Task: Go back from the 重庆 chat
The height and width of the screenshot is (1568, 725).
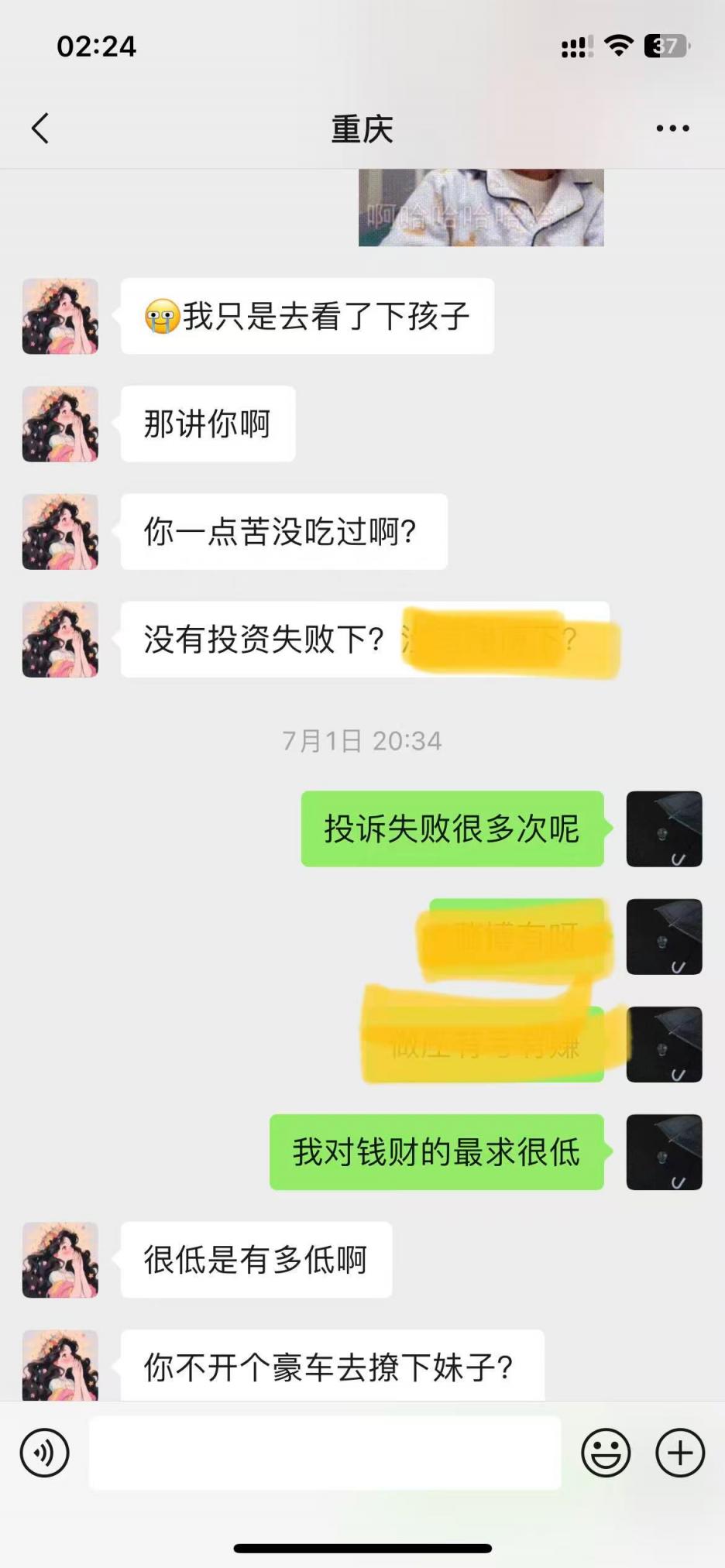Action: [40, 129]
